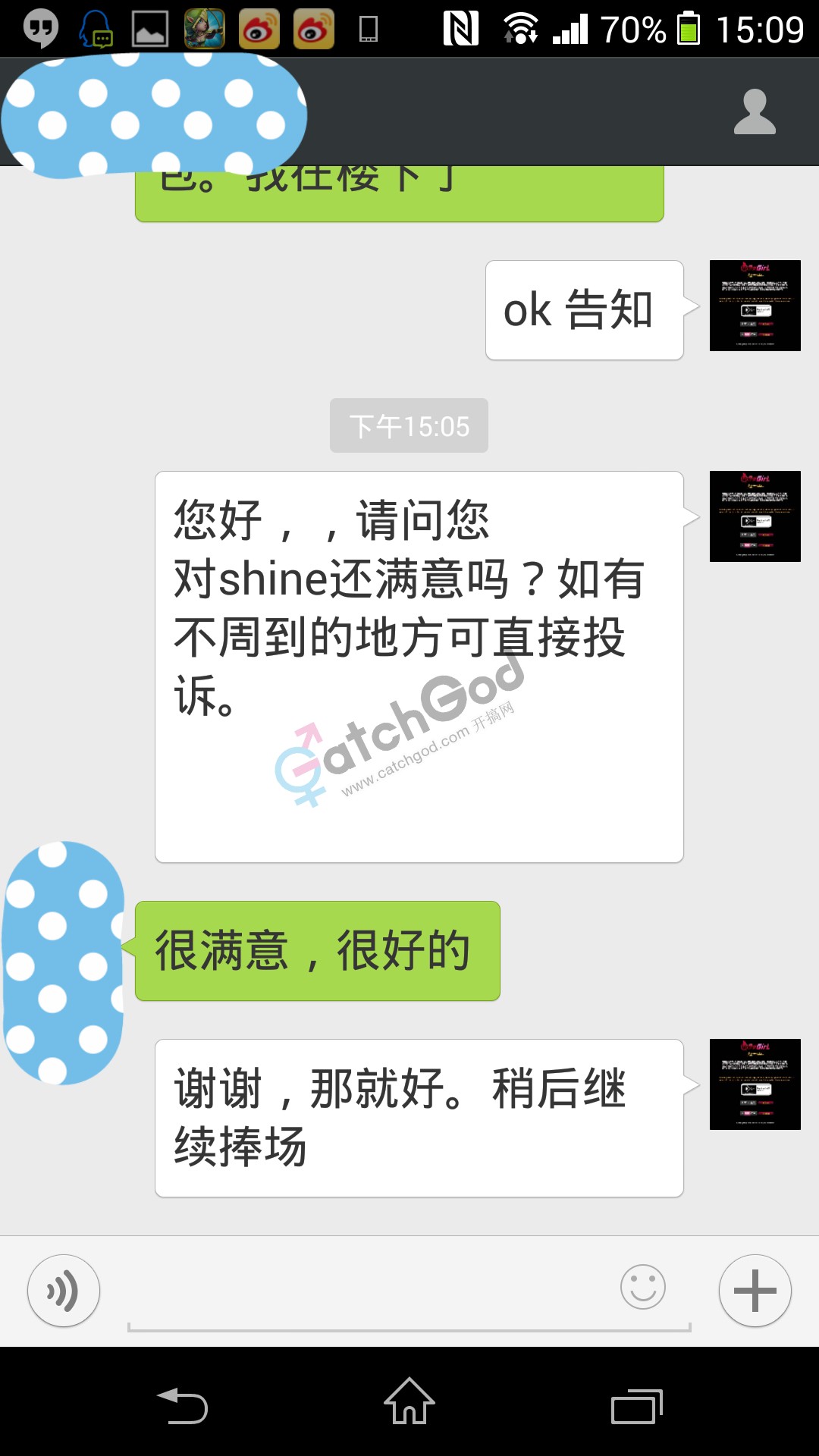Tap avatar beside '谢谢，那就好' message

[755, 1084]
